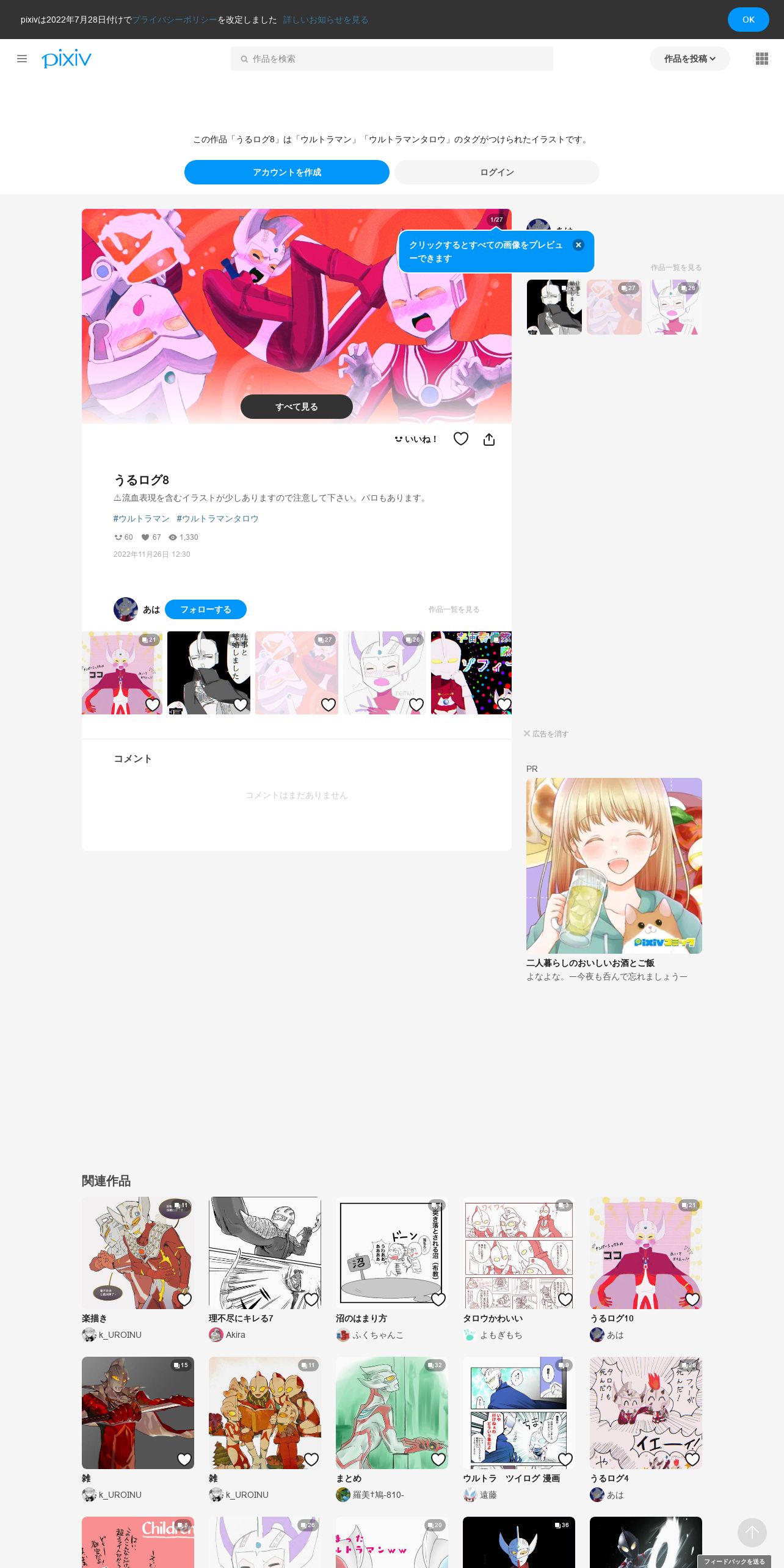Image resolution: width=784 pixels, height=1568 pixels.
Task: Share the artwork うるログ8
Action: click(x=489, y=439)
